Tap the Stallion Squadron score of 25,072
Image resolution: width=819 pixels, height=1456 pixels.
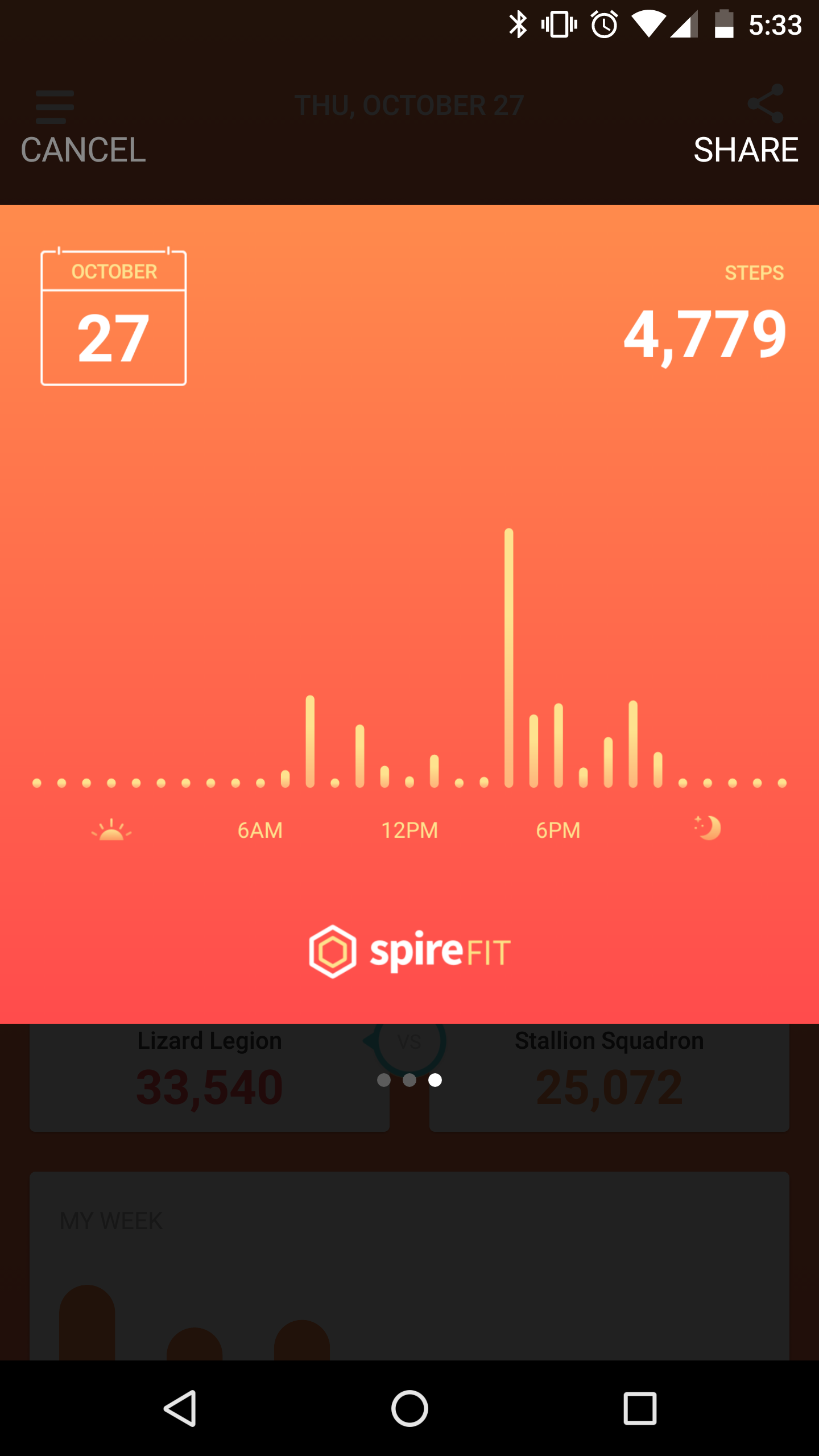(x=609, y=1085)
